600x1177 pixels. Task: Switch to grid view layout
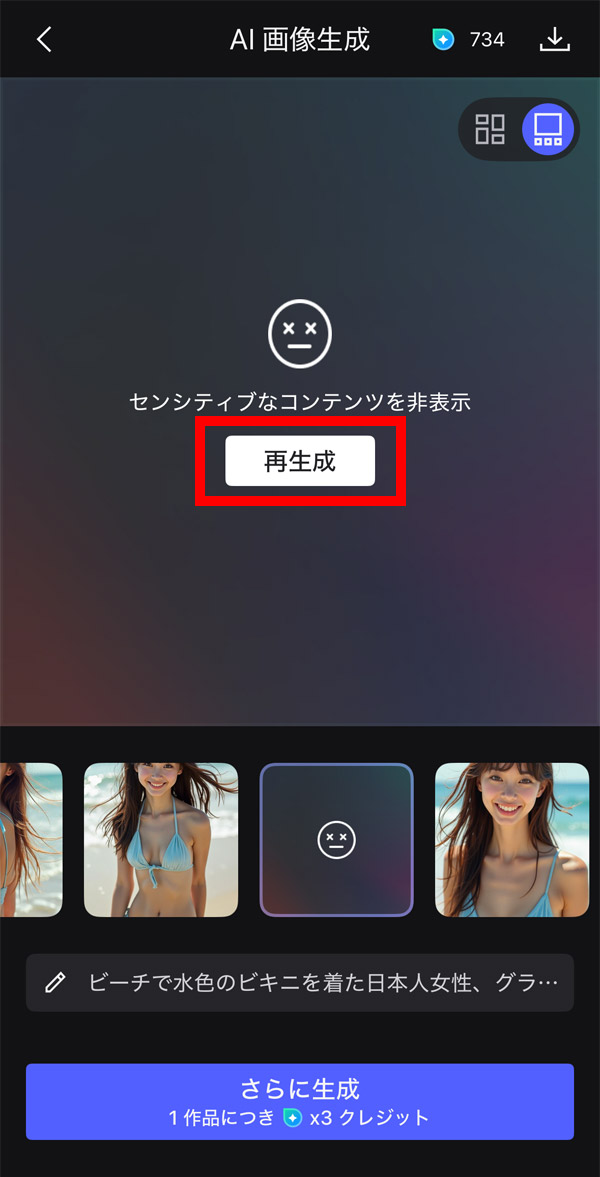(x=490, y=129)
